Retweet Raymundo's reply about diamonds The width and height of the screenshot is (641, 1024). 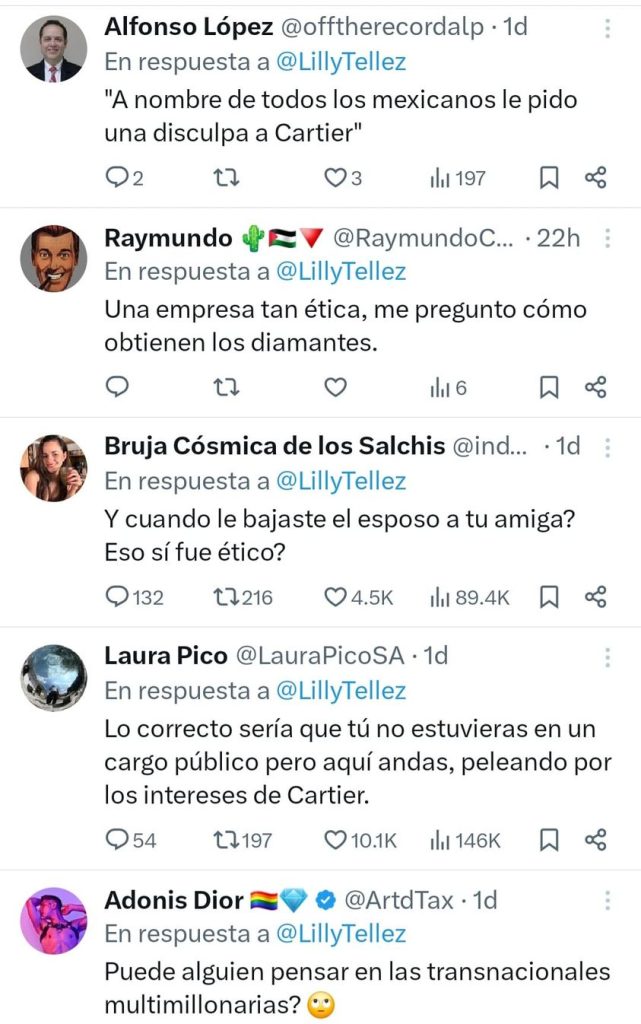click(227, 387)
